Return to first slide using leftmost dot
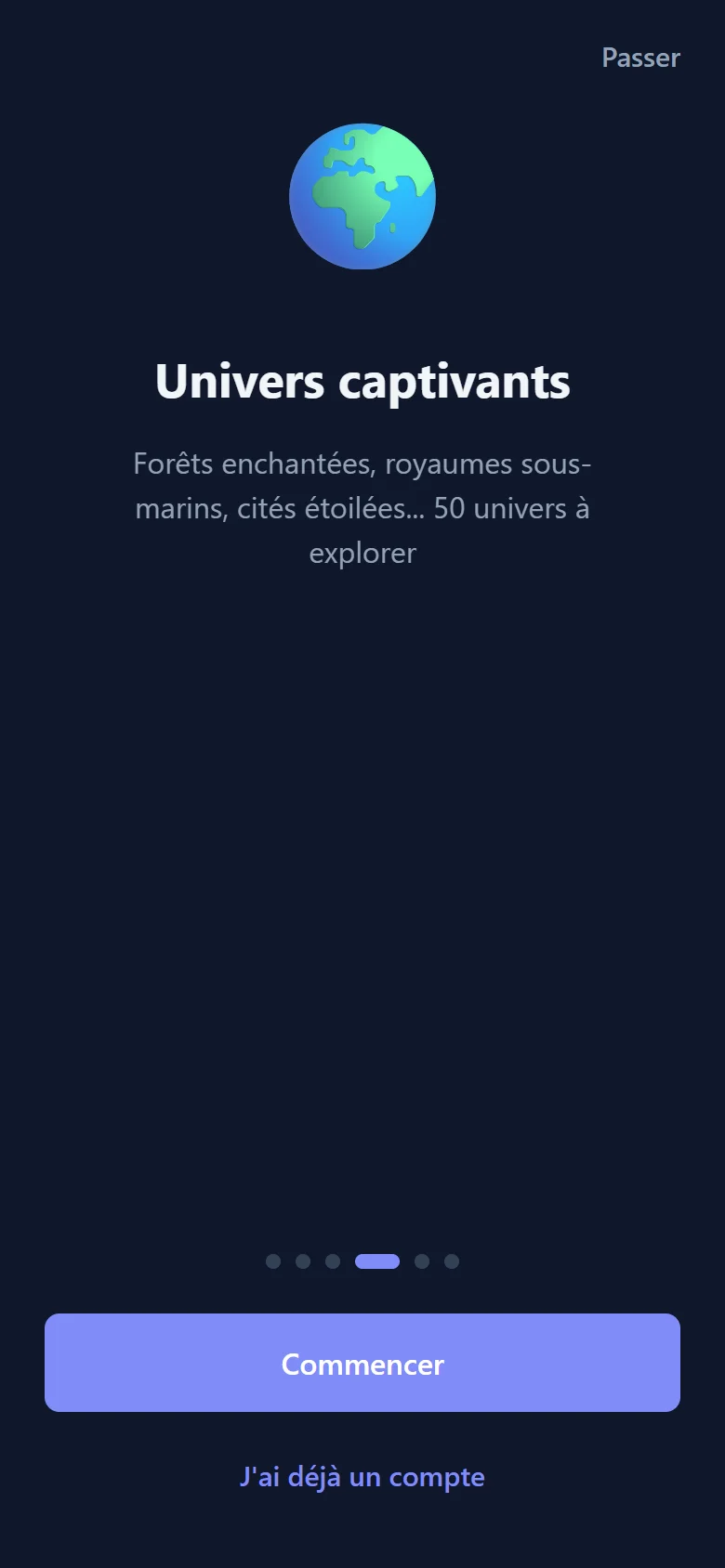This screenshot has height=1568, width=725. click(x=273, y=1261)
